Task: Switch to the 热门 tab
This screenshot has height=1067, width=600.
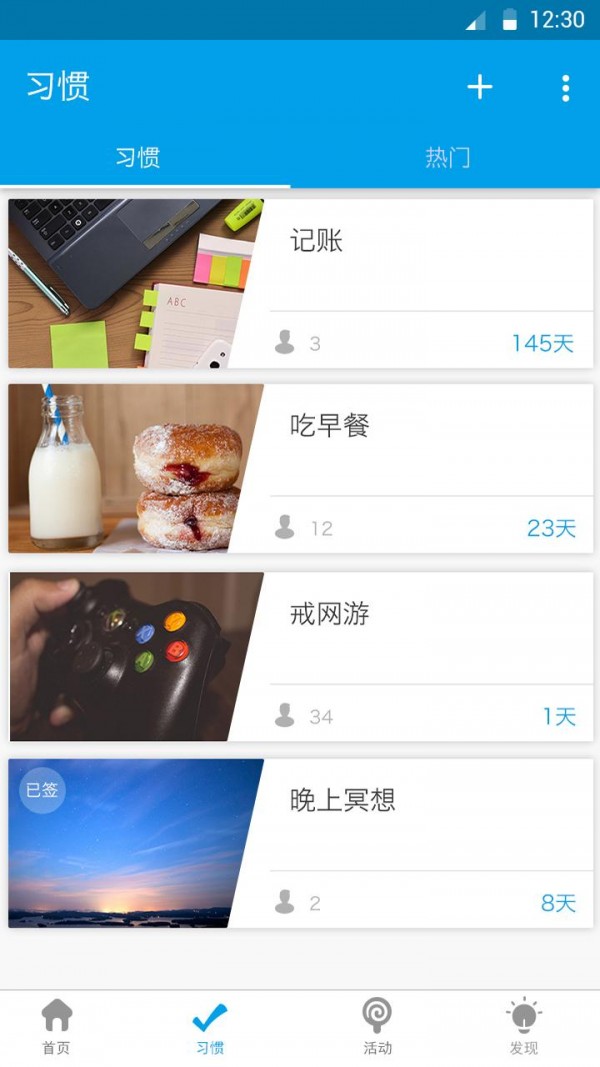Action: pyautogui.click(x=447, y=158)
